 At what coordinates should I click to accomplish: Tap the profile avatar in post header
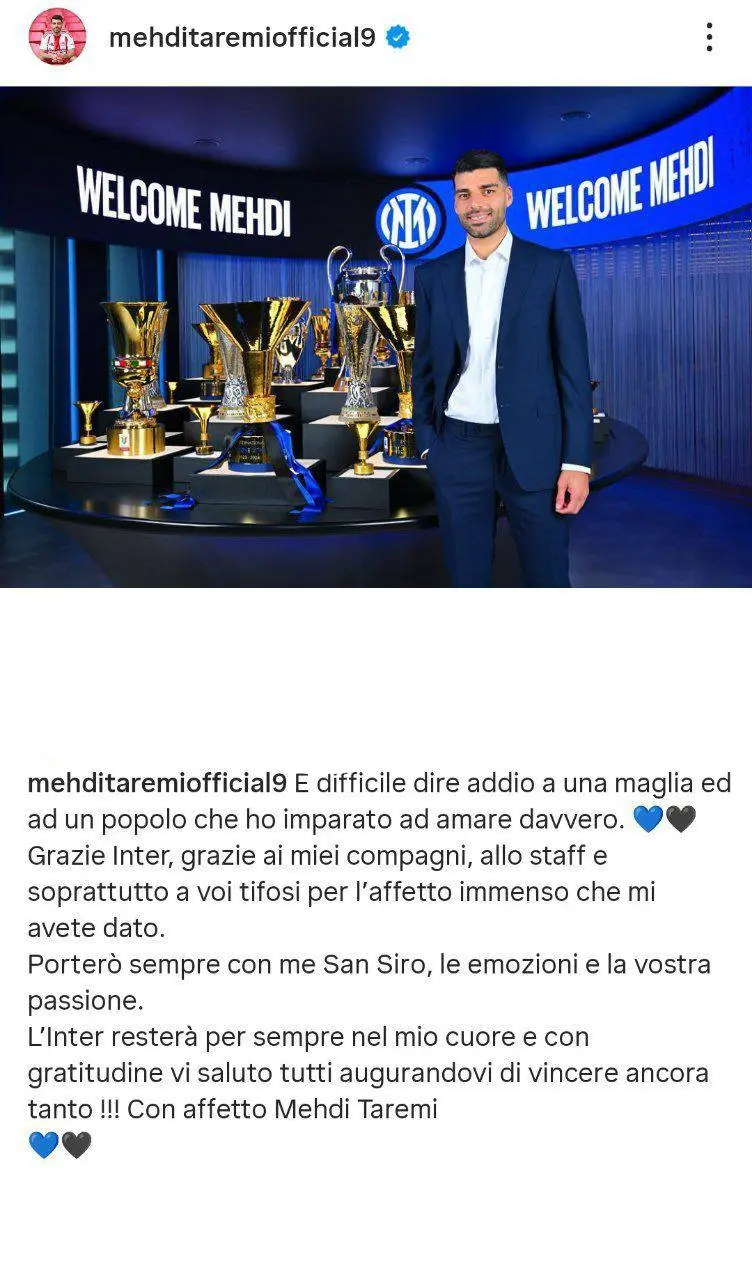pyautogui.click(x=57, y=38)
